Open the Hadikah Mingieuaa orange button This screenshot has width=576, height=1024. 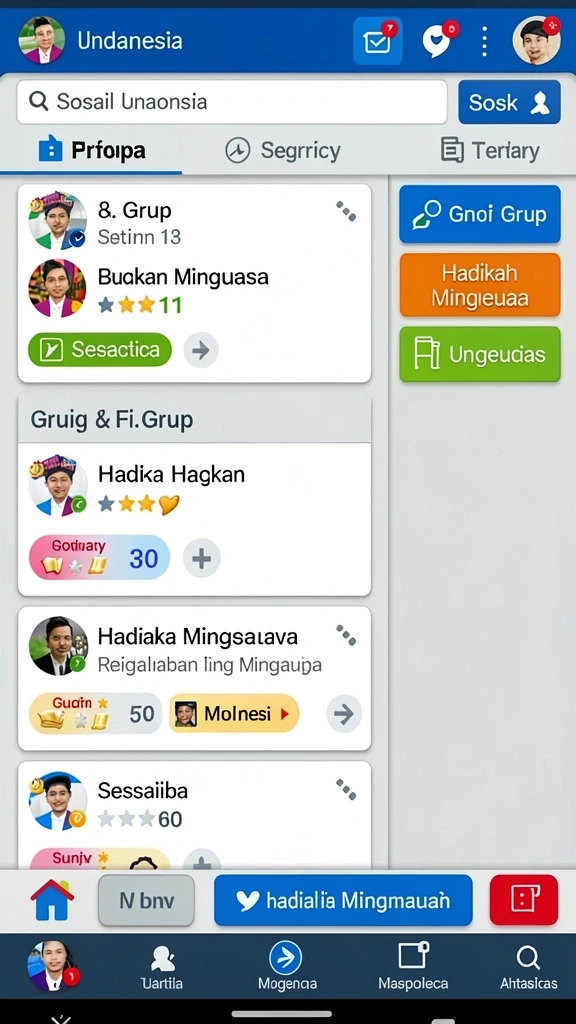480,285
